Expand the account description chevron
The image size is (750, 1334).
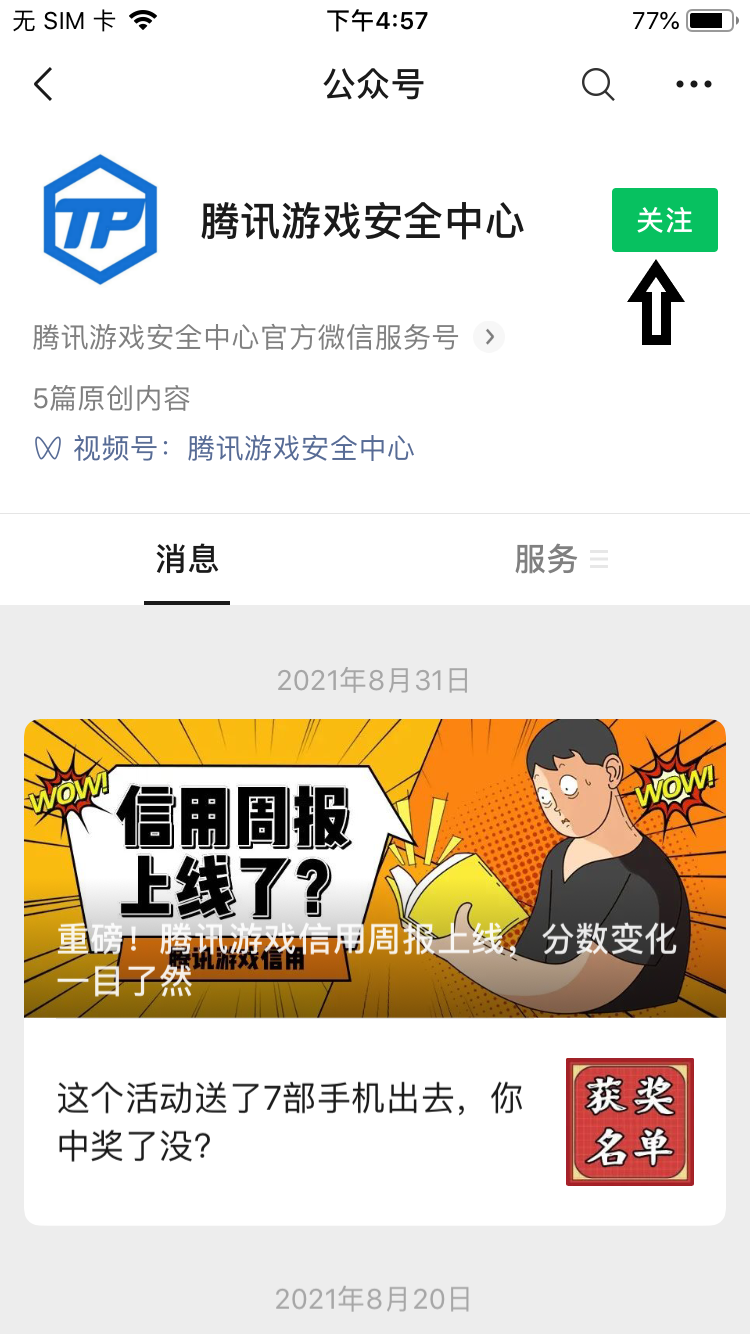pyautogui.click(x=489, y=338)
